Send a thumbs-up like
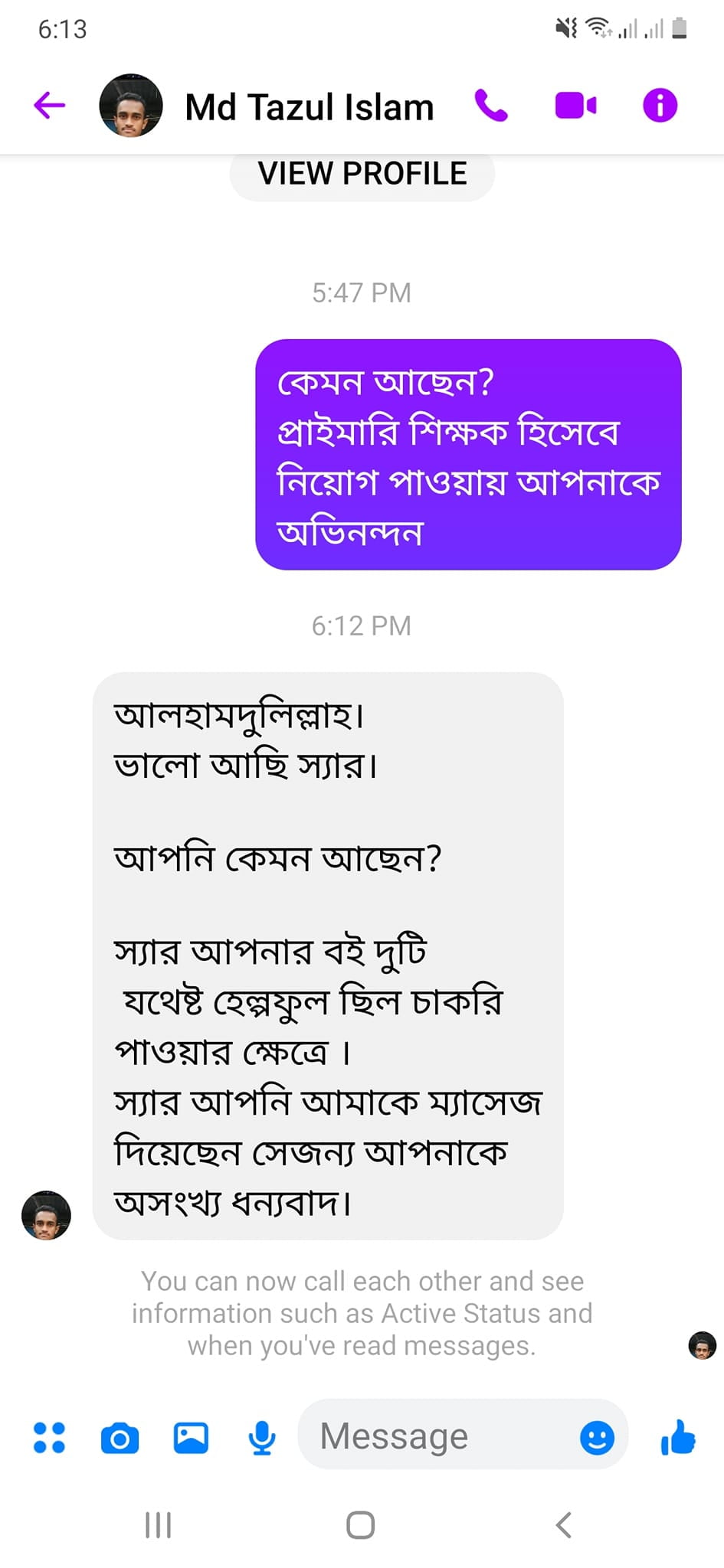 click(x=678, y=1437)
